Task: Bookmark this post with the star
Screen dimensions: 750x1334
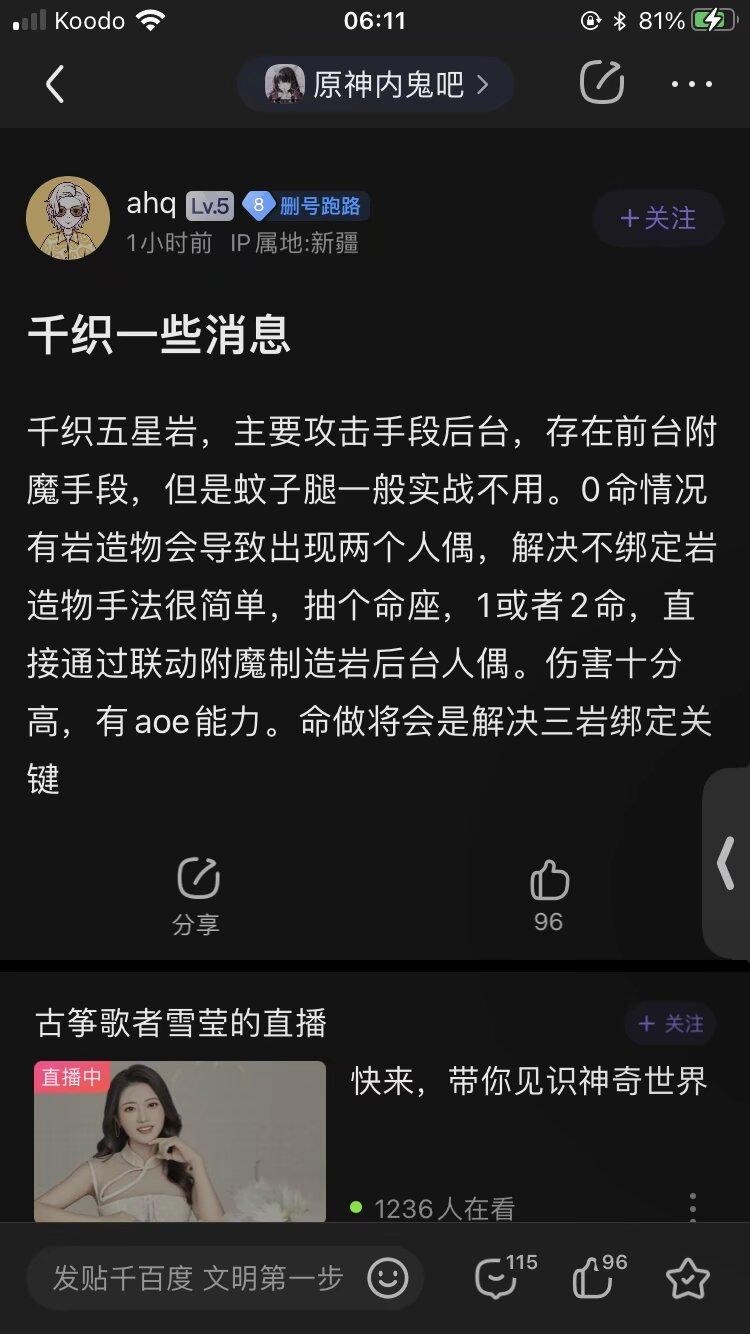Action: coord(687,1277)
